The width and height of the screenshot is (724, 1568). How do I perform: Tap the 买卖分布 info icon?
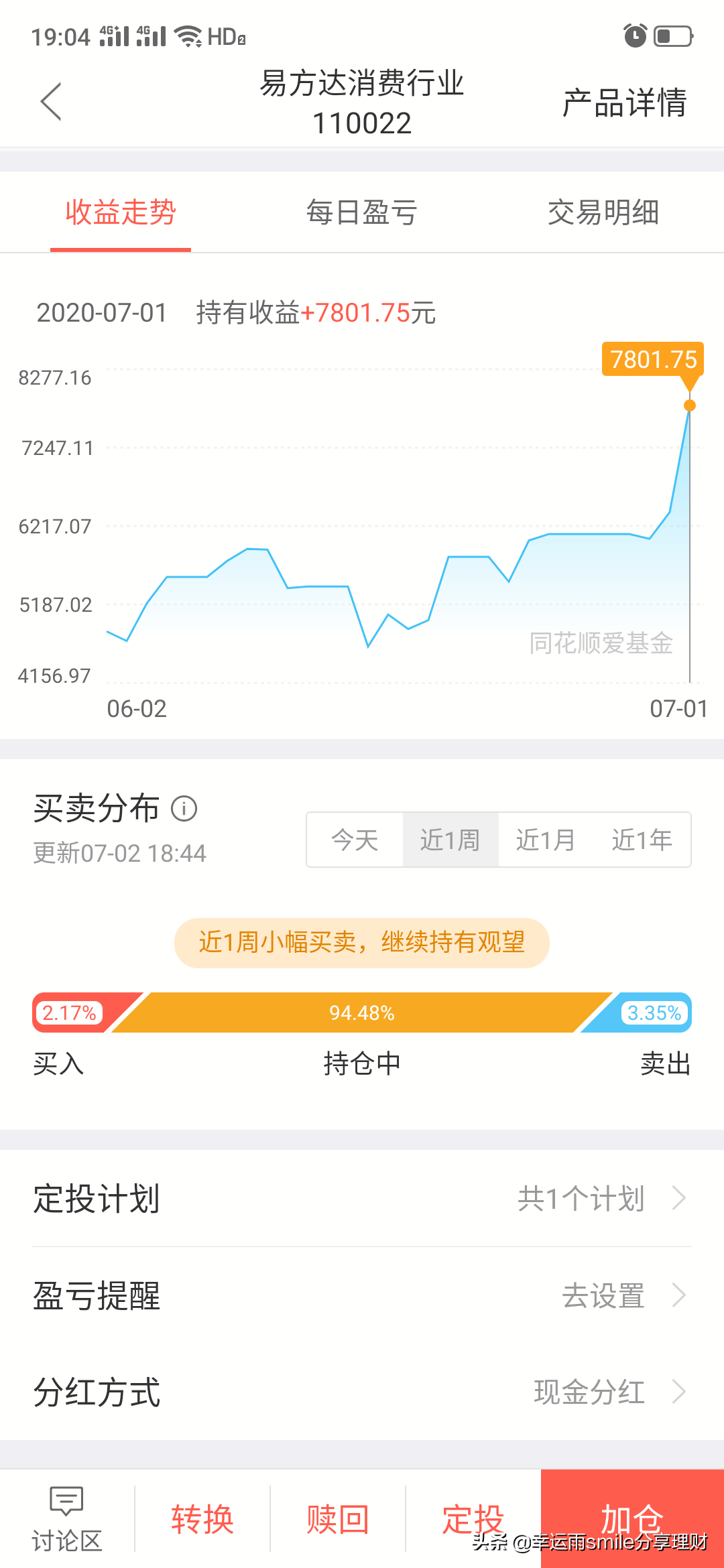click(x=182, y=809)
